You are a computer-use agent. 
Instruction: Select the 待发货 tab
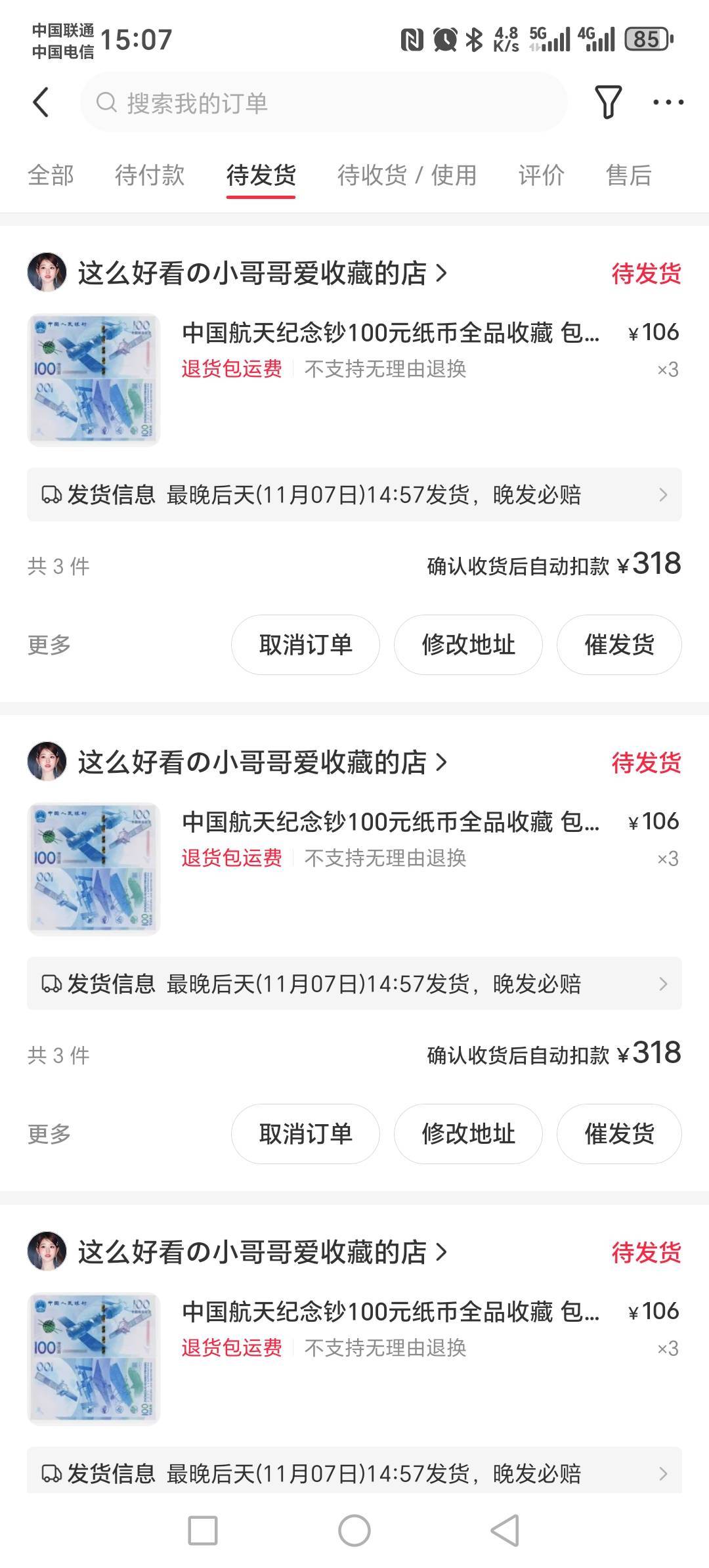261,175
